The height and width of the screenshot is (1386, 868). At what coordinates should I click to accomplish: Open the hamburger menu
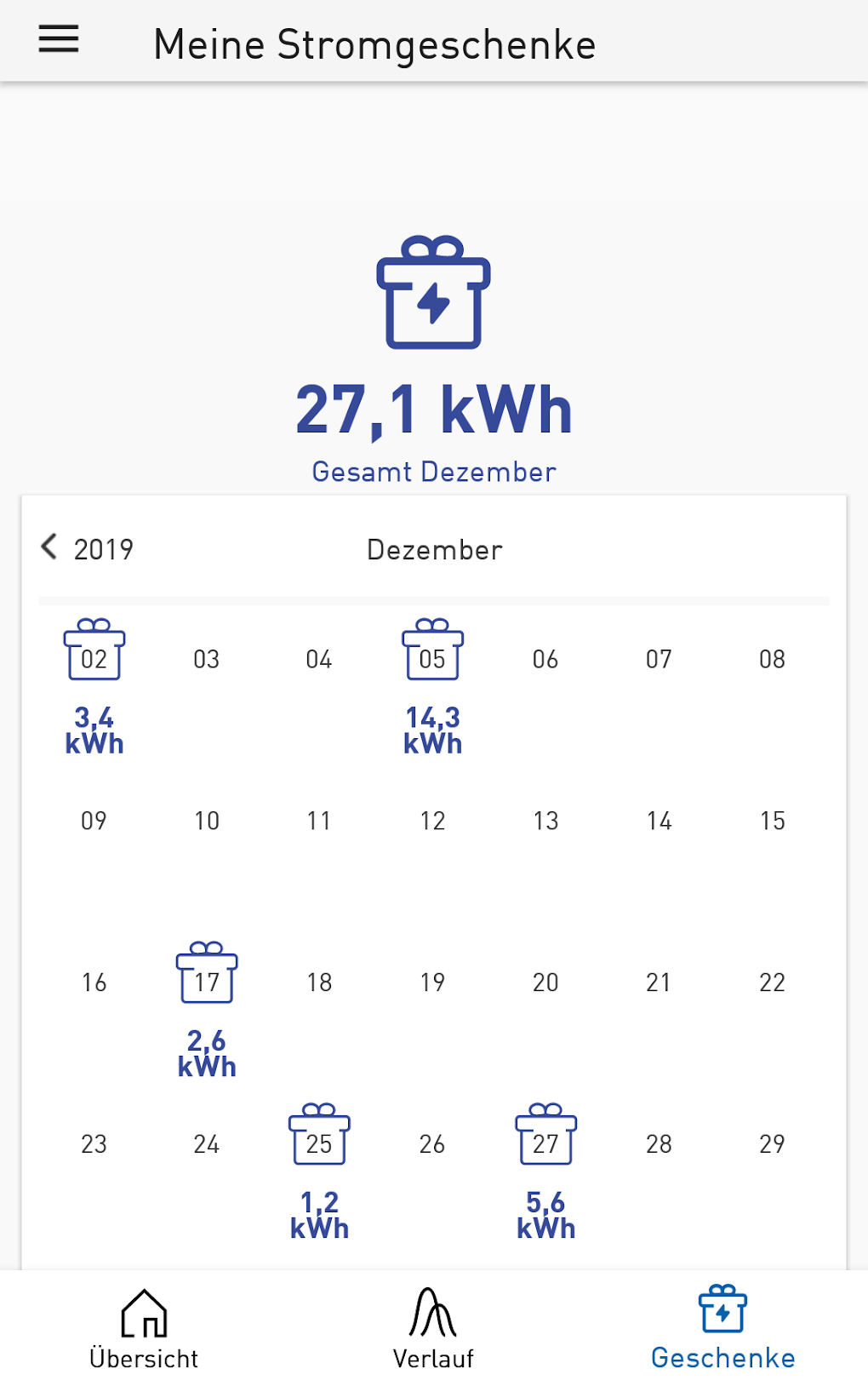[x=59, y=40]
